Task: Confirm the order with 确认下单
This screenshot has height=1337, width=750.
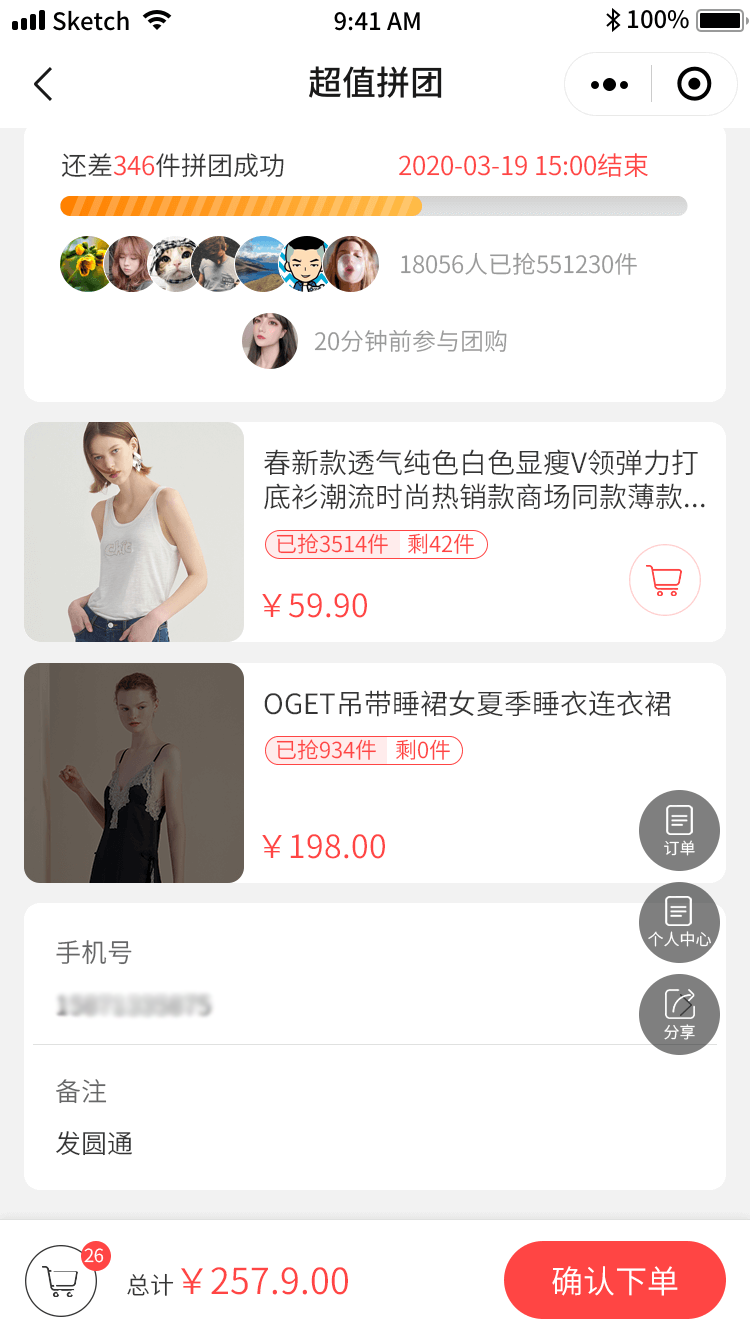Action: 614,1280
